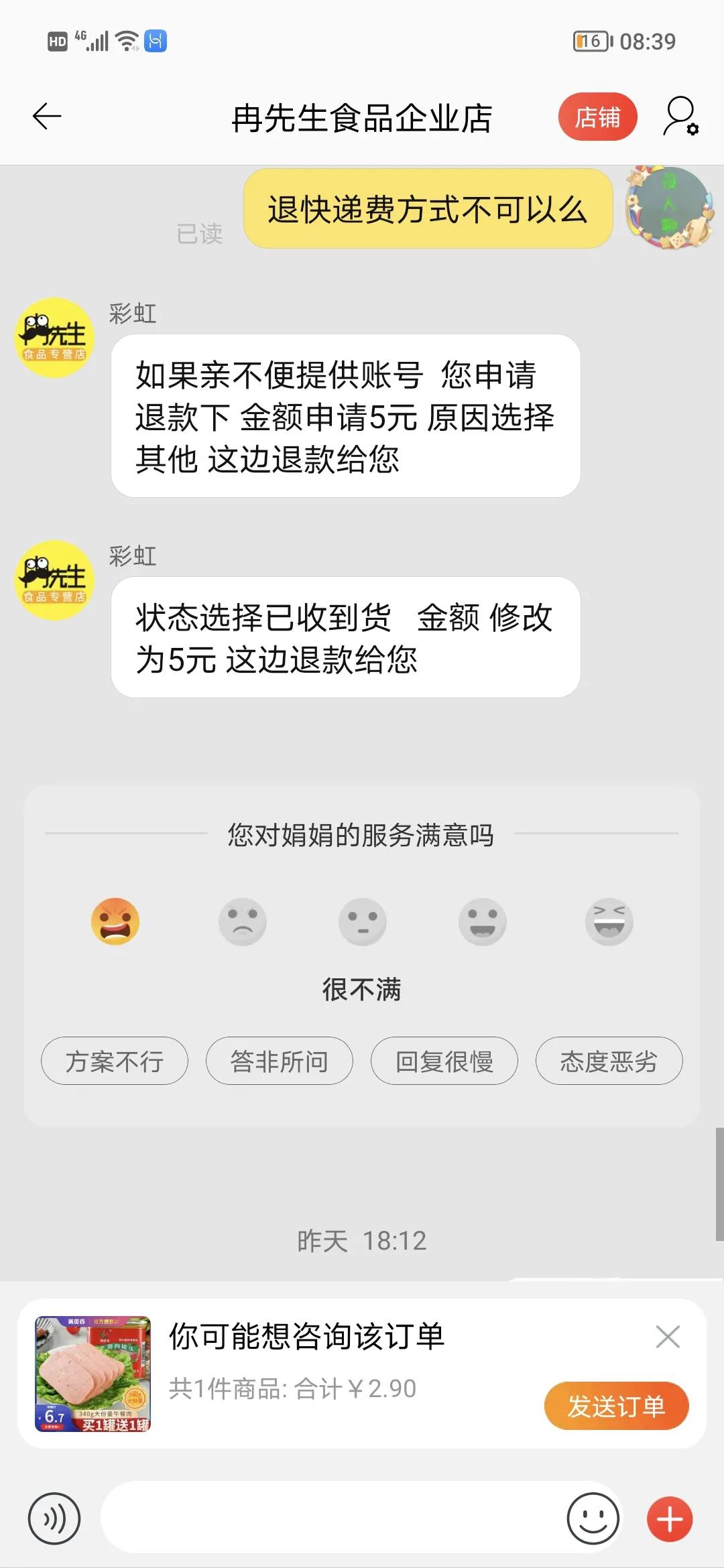Select the laughing face for highest satisfaction
The image size is (724, 1568).
click(x=609, y=921)
